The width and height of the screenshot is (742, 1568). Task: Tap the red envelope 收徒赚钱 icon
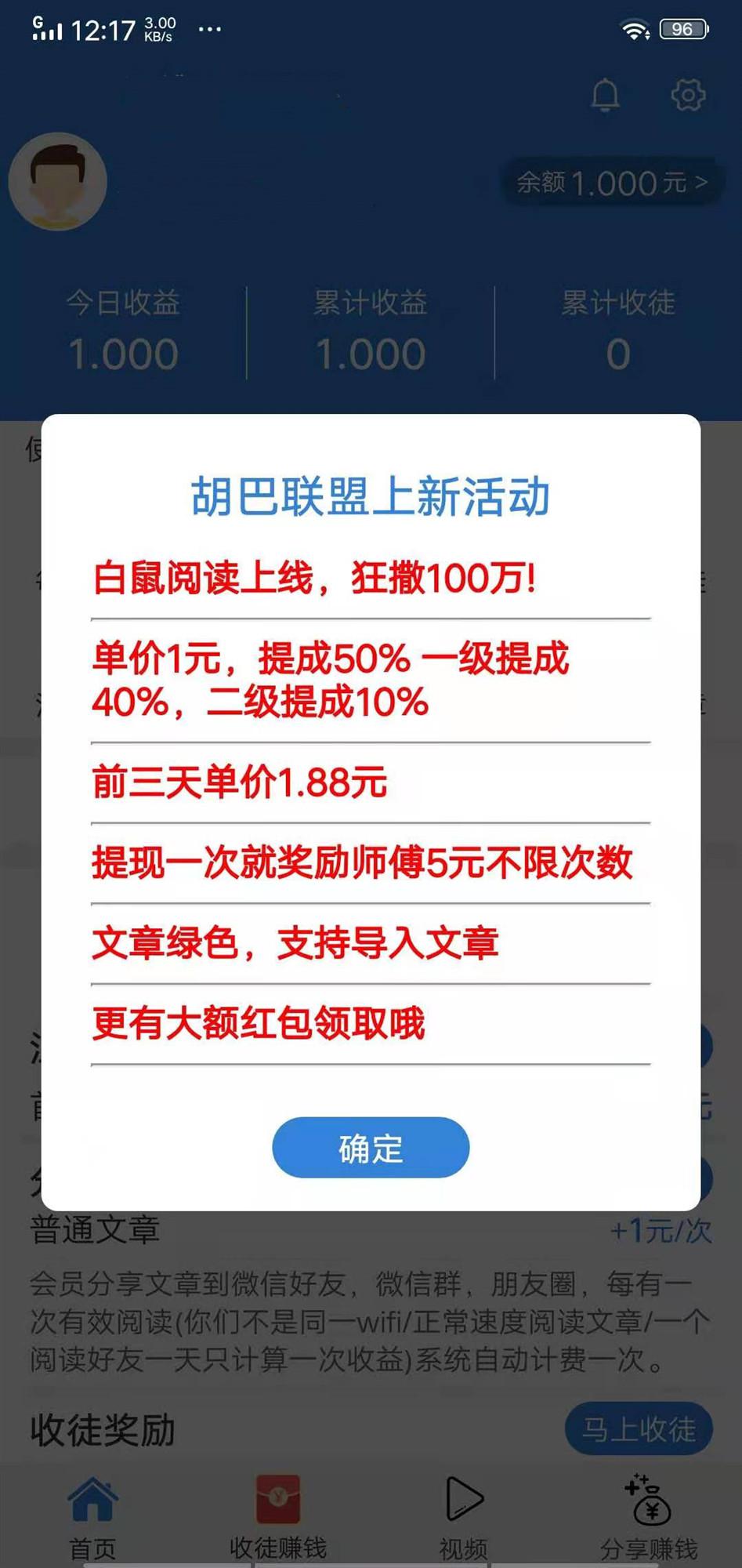(x=277, y=1499)
